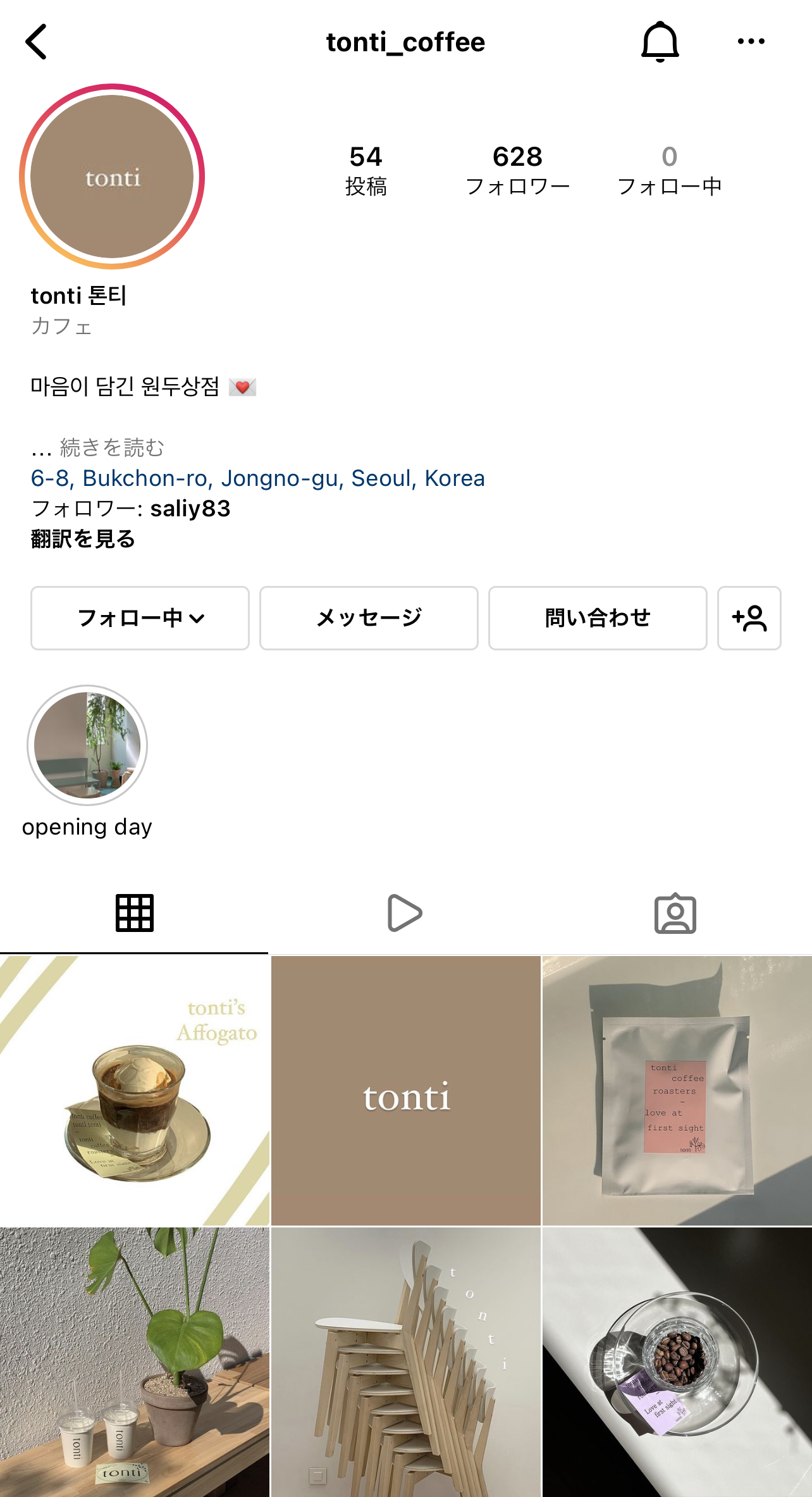Open the stacked wooden chairs post
This screenshot has width=812, height=1497.
(x=405, y=1362)
